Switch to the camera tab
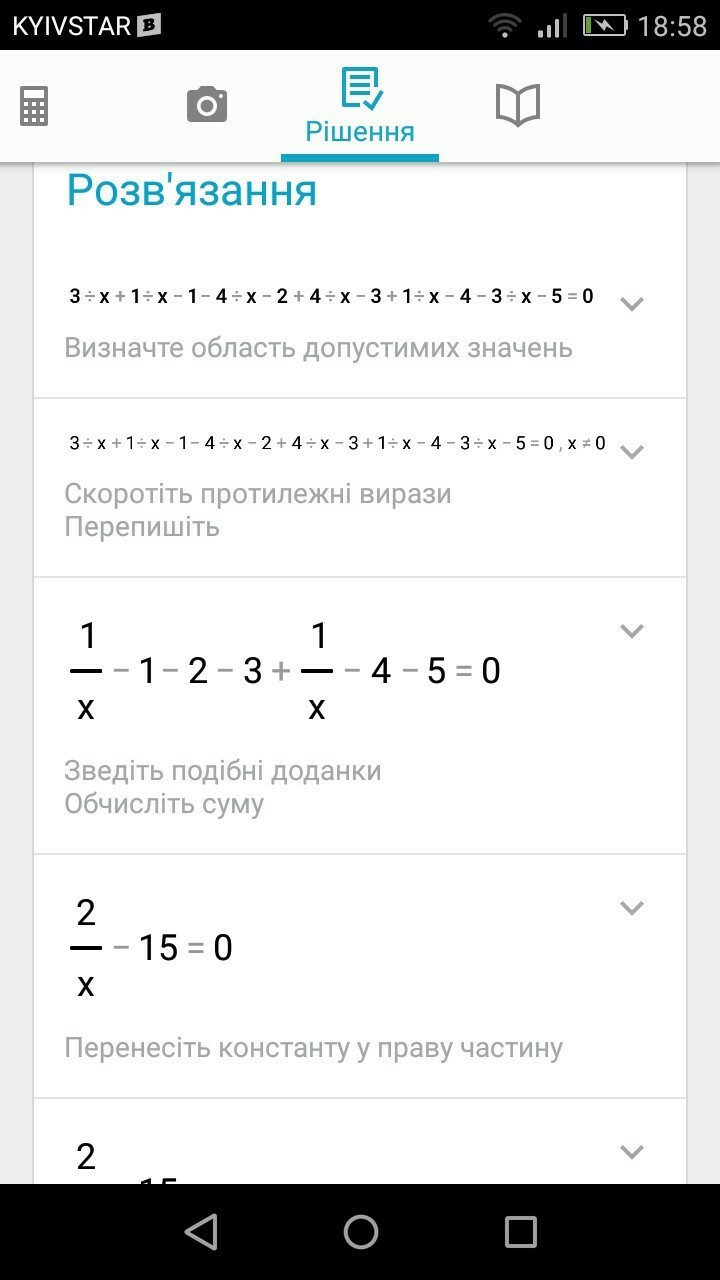Screen dimensions: 720x1280 tap(207, 104)
